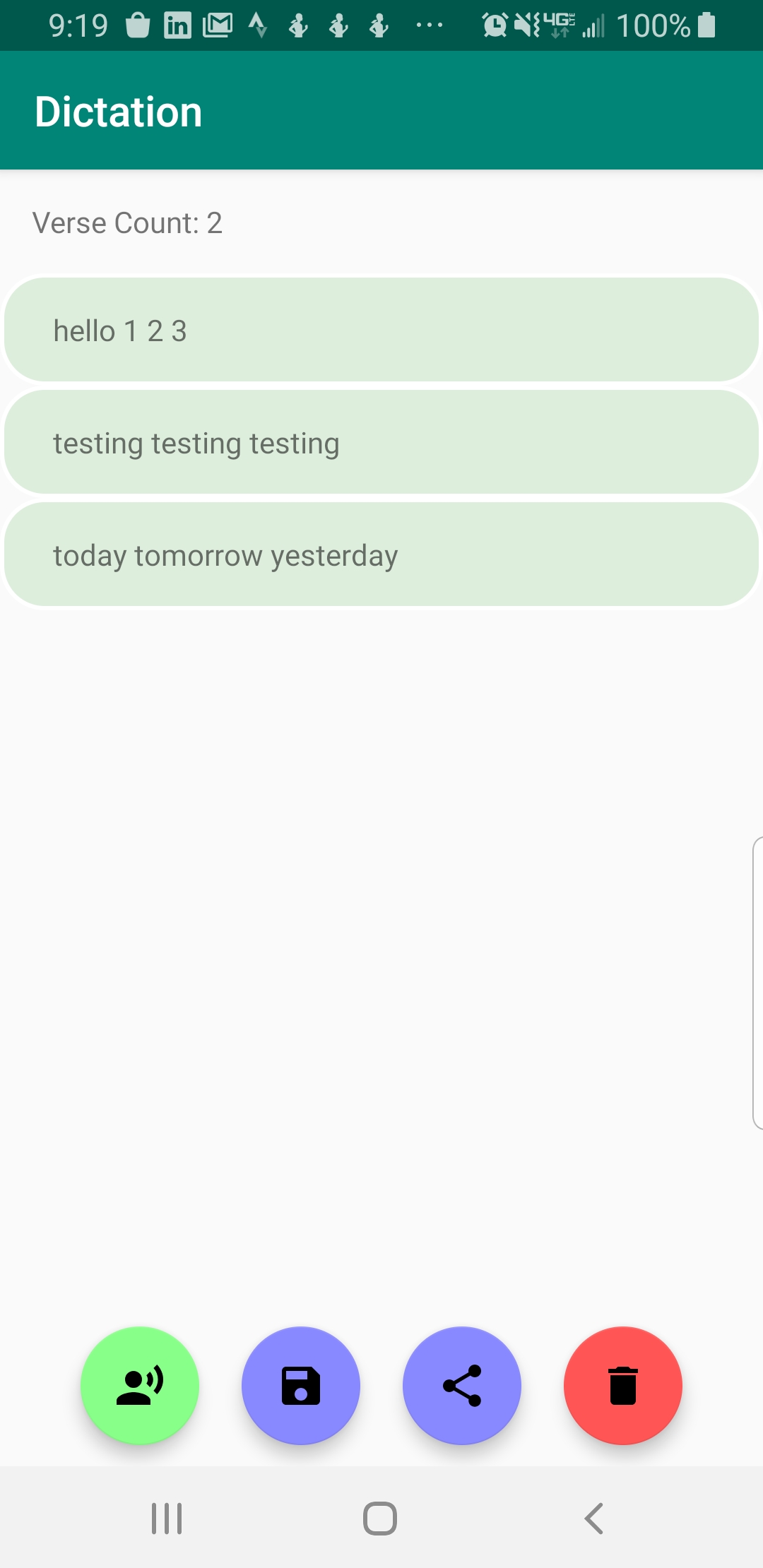Tap the purple save floppy disk button
This screenshot has width=763, height=1568.
tap(300, 1386)
